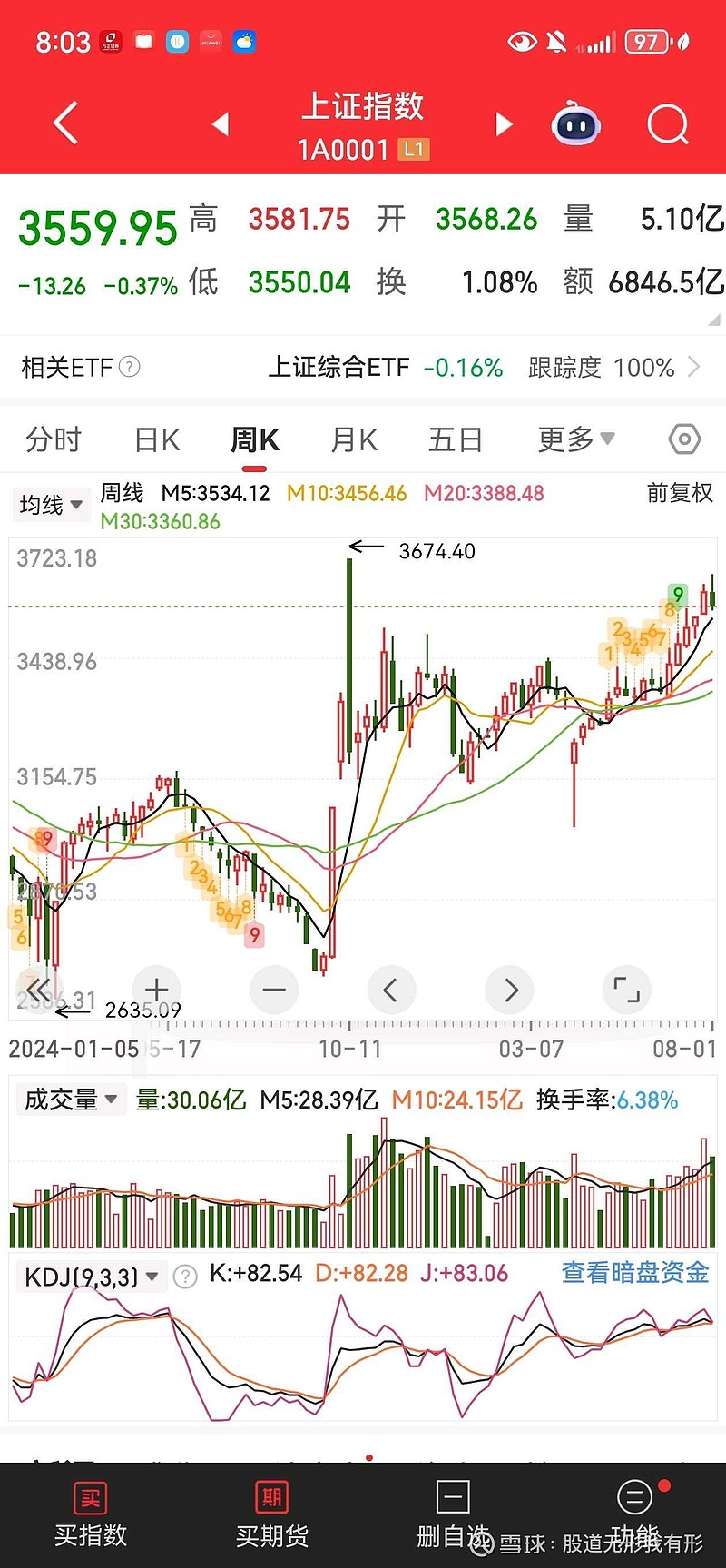The image size is (726, 1568).
Task: Zoom out the chart with minus button
Action: click(x=274, y=990)
